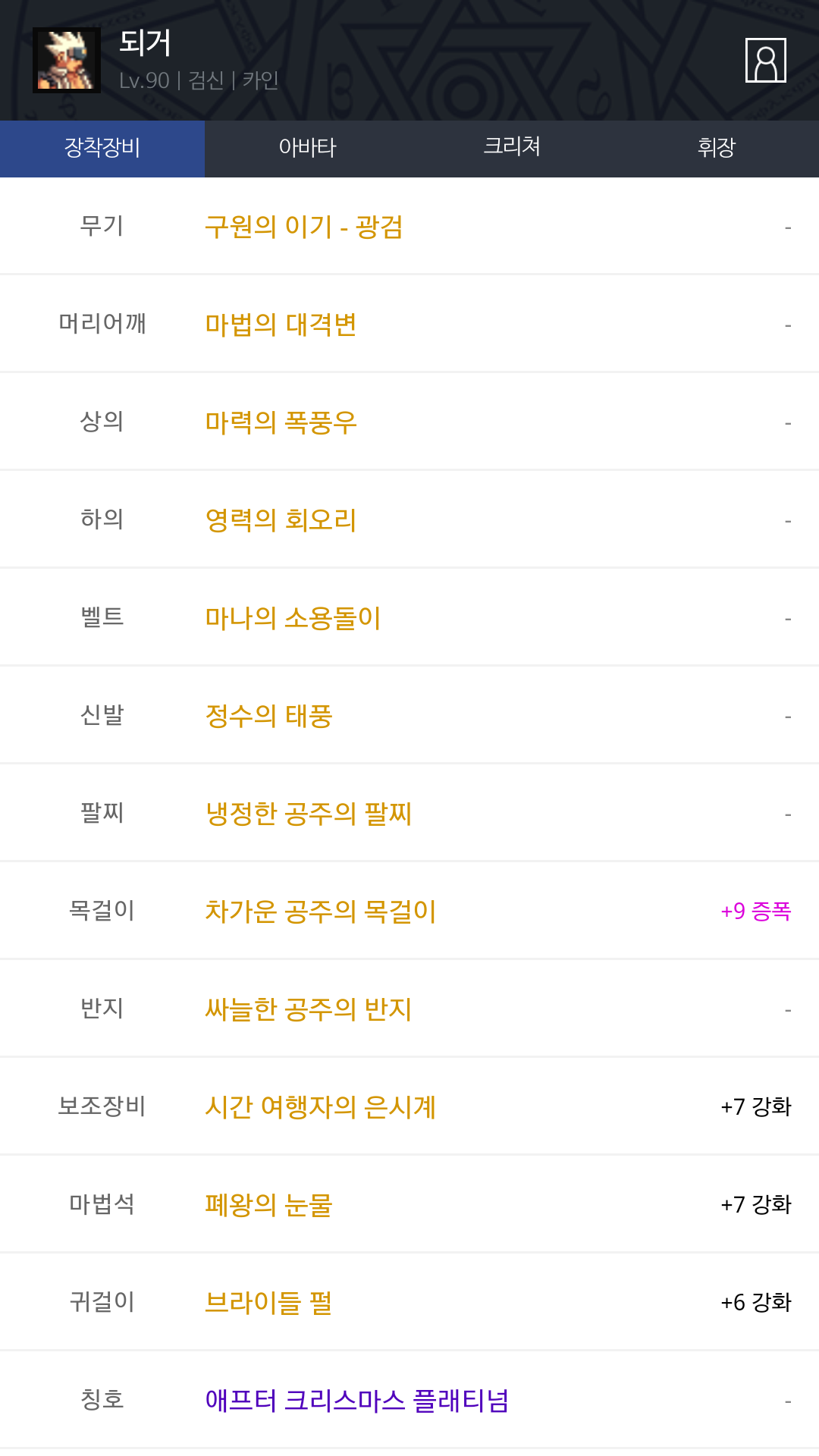The width and height of the screenshot is (819, 1456).
Task: Tap the 폐왕의 눈물 magic stone
Action: 268,1205
